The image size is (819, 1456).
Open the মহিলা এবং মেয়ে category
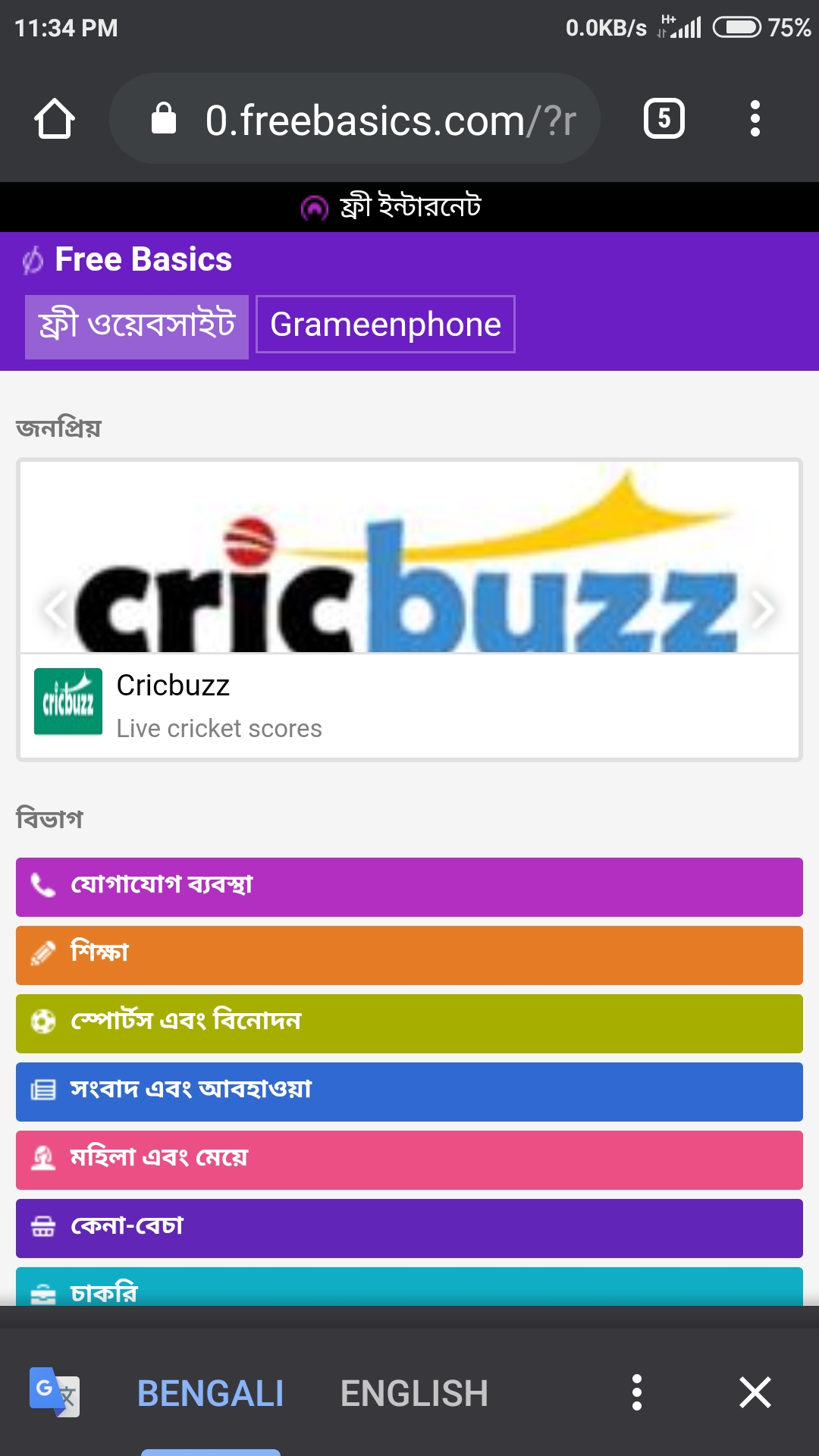pyautogui.click(x=409, y=1159)
